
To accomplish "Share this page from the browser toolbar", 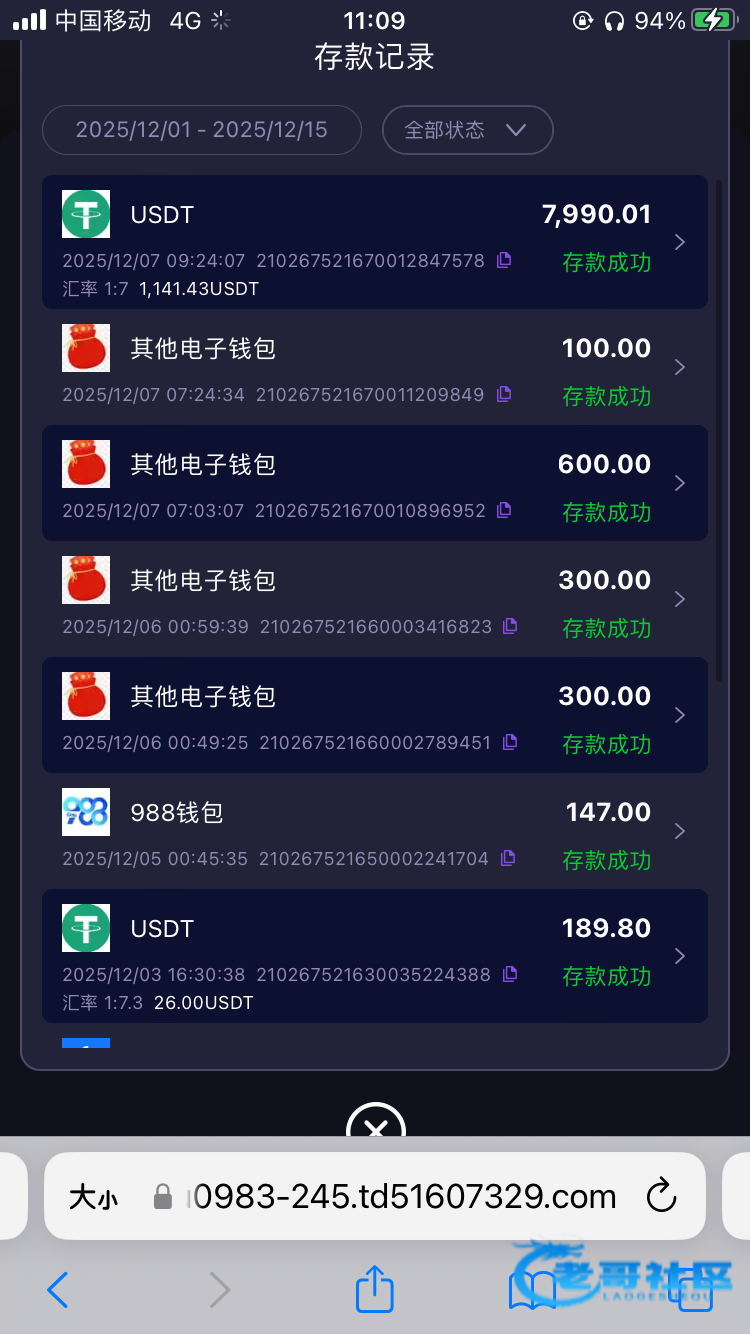I will click(x=375, y=1288).
